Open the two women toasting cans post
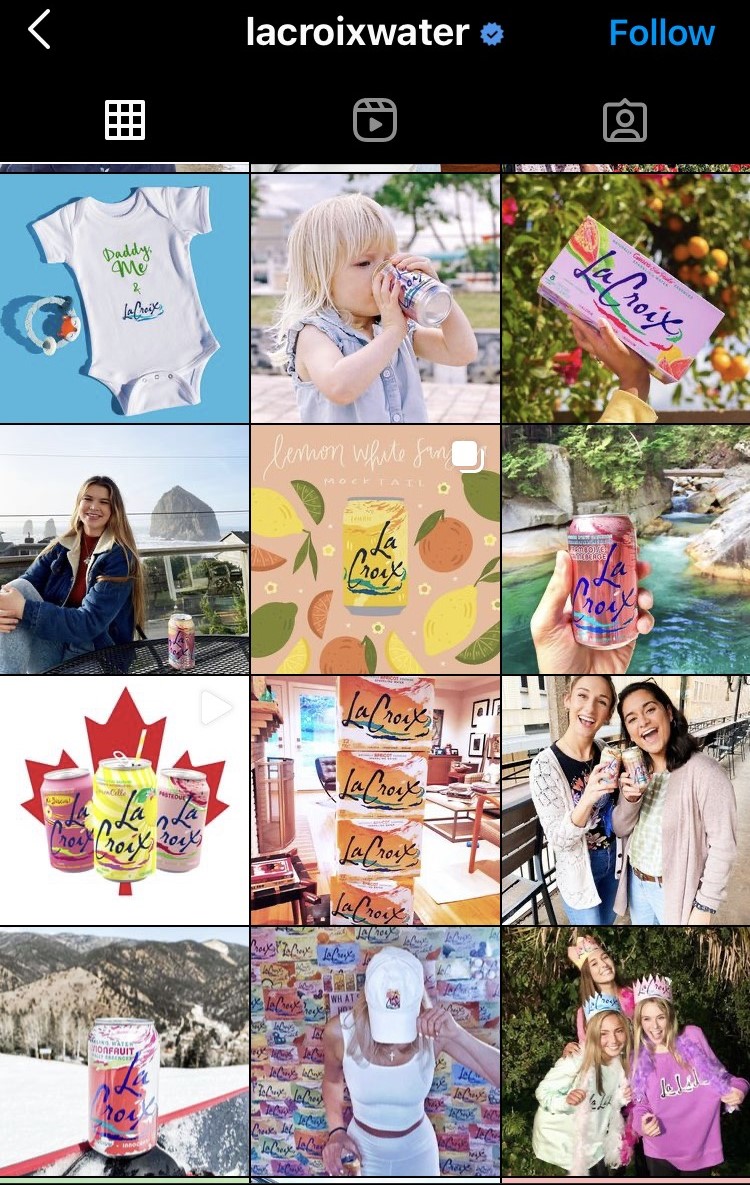Screen dimensions: 750x1185 pos(626,800)
